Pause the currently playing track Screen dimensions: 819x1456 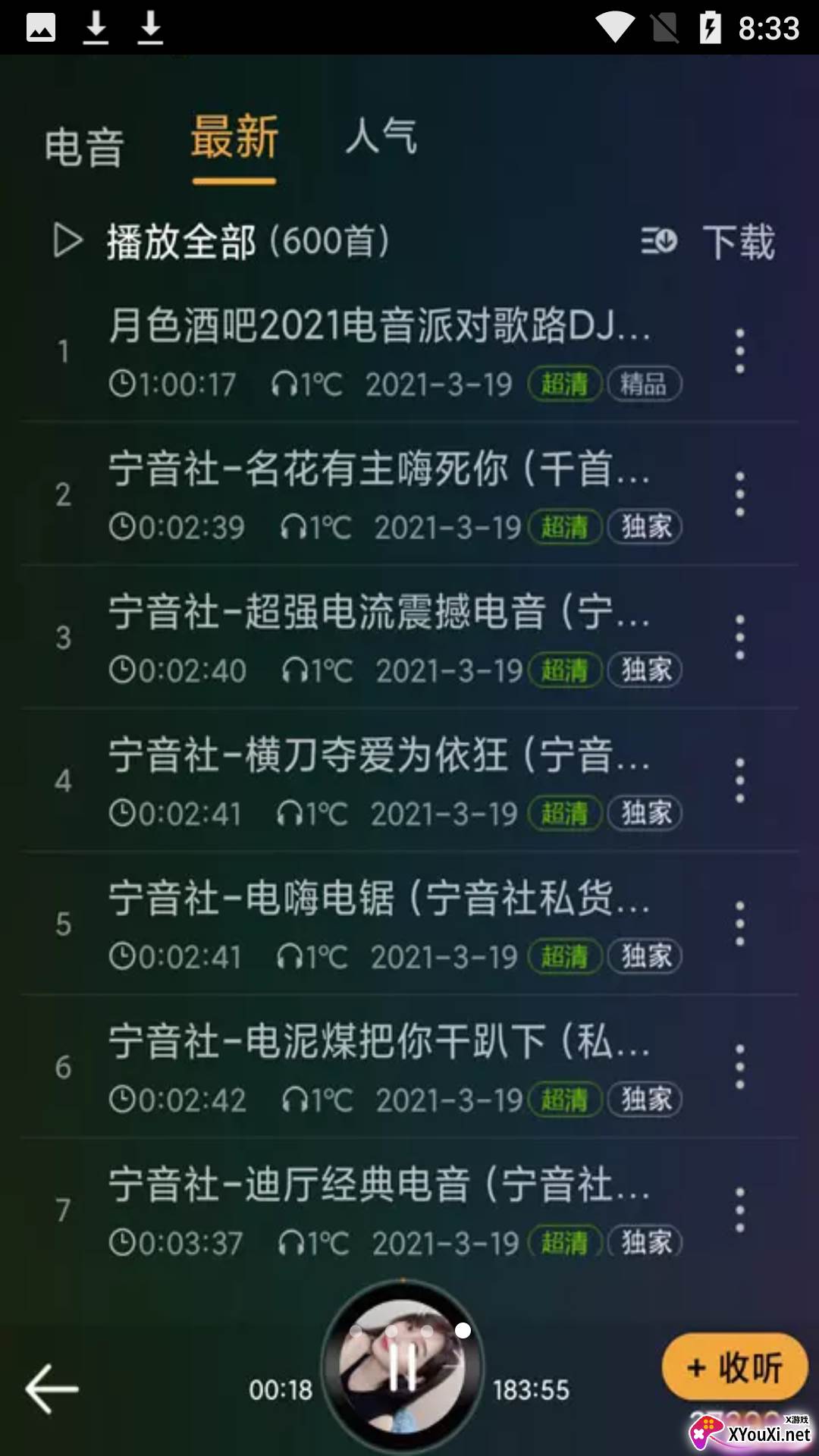(x=403, y=1369)
